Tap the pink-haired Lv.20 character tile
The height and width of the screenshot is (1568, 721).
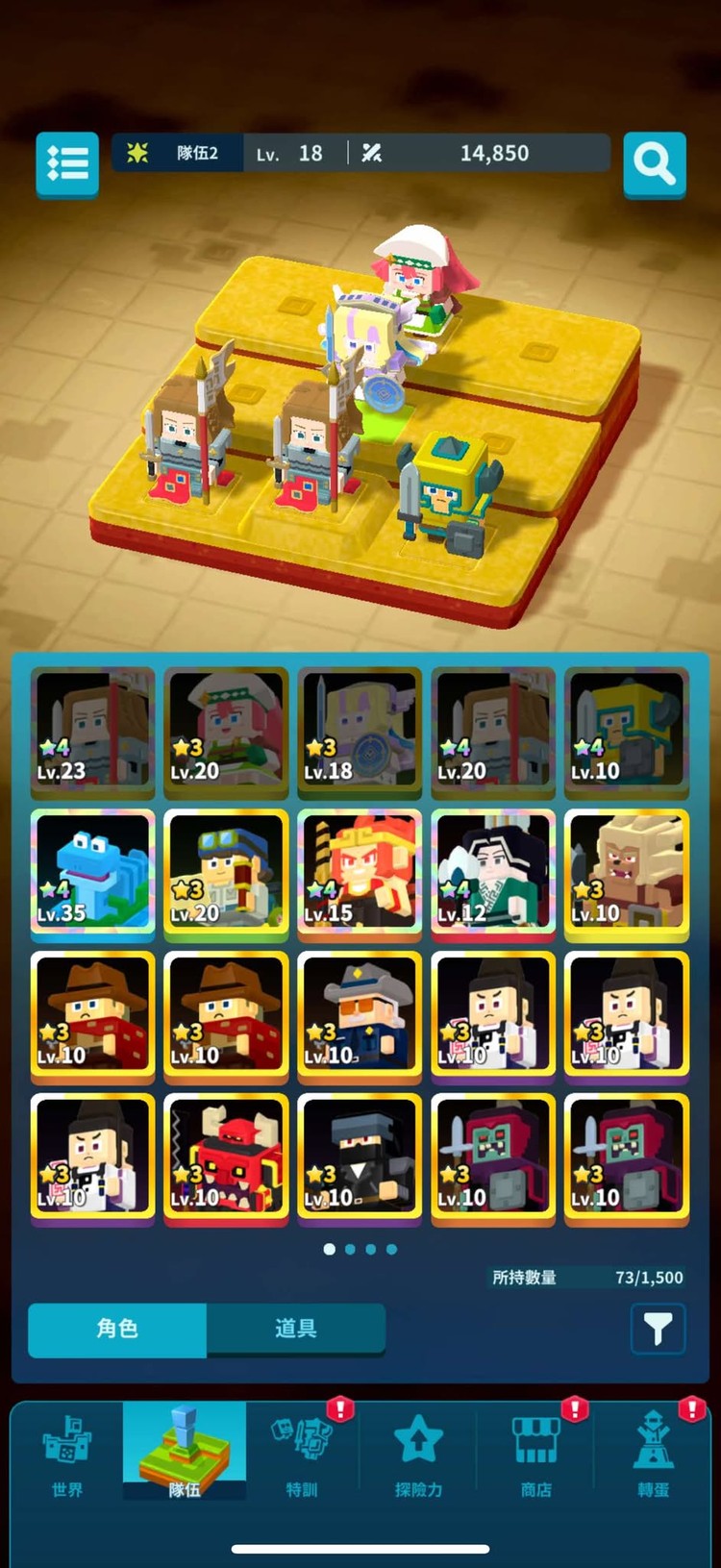(x=226, y=731)
